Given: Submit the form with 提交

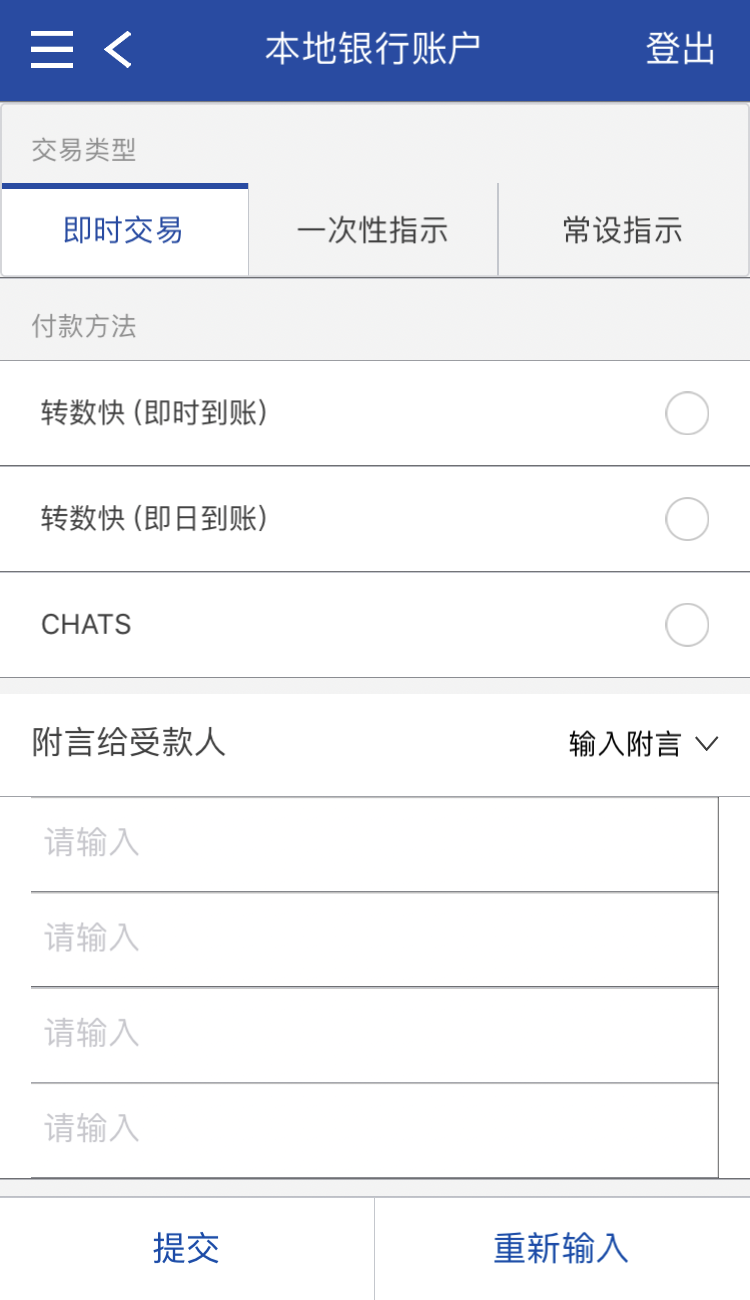Looking at the screenshot, I should click(x=186, y=1248).
